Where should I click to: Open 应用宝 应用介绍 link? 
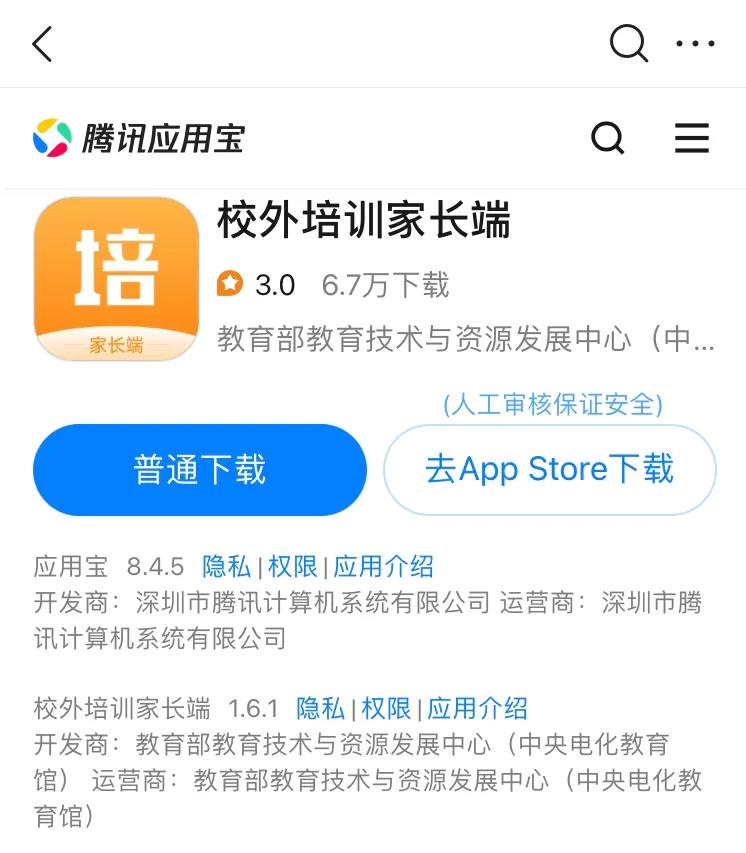click(384, 567)
